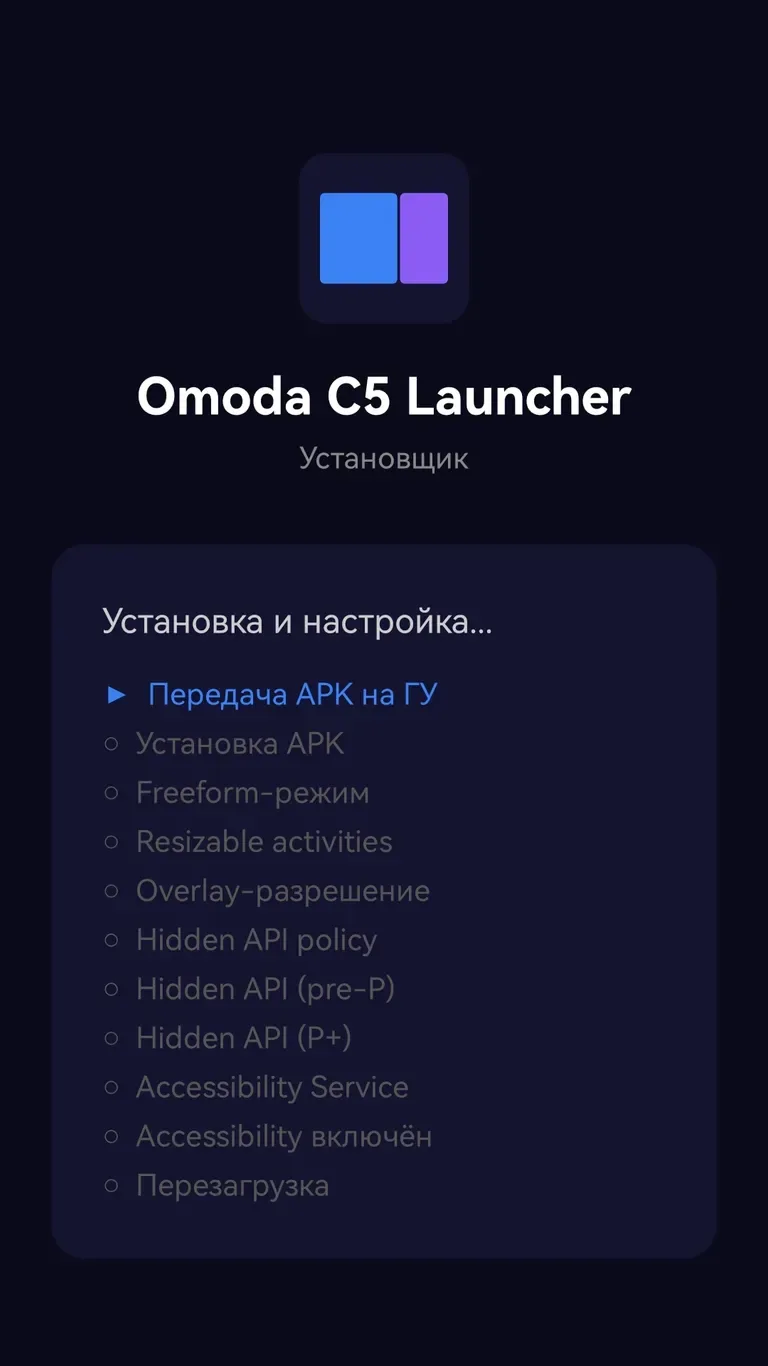
Task: Click the play triangle next to active step
Action: (116, 694)
